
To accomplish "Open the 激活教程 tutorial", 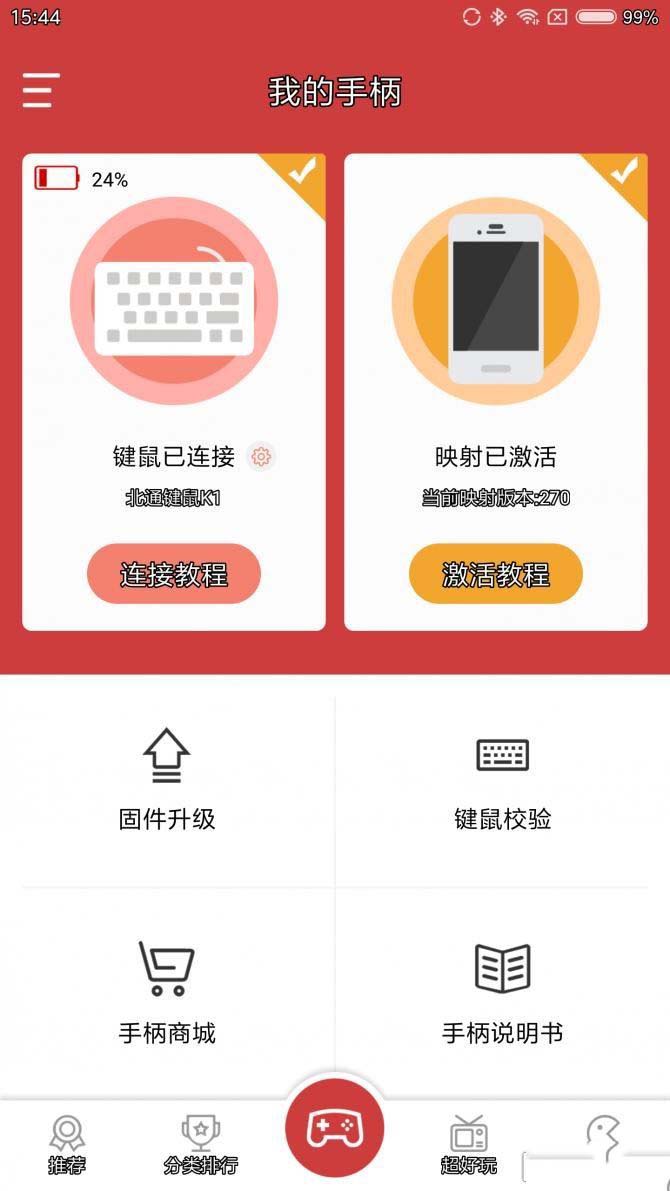I will click(x=495, y=574).
